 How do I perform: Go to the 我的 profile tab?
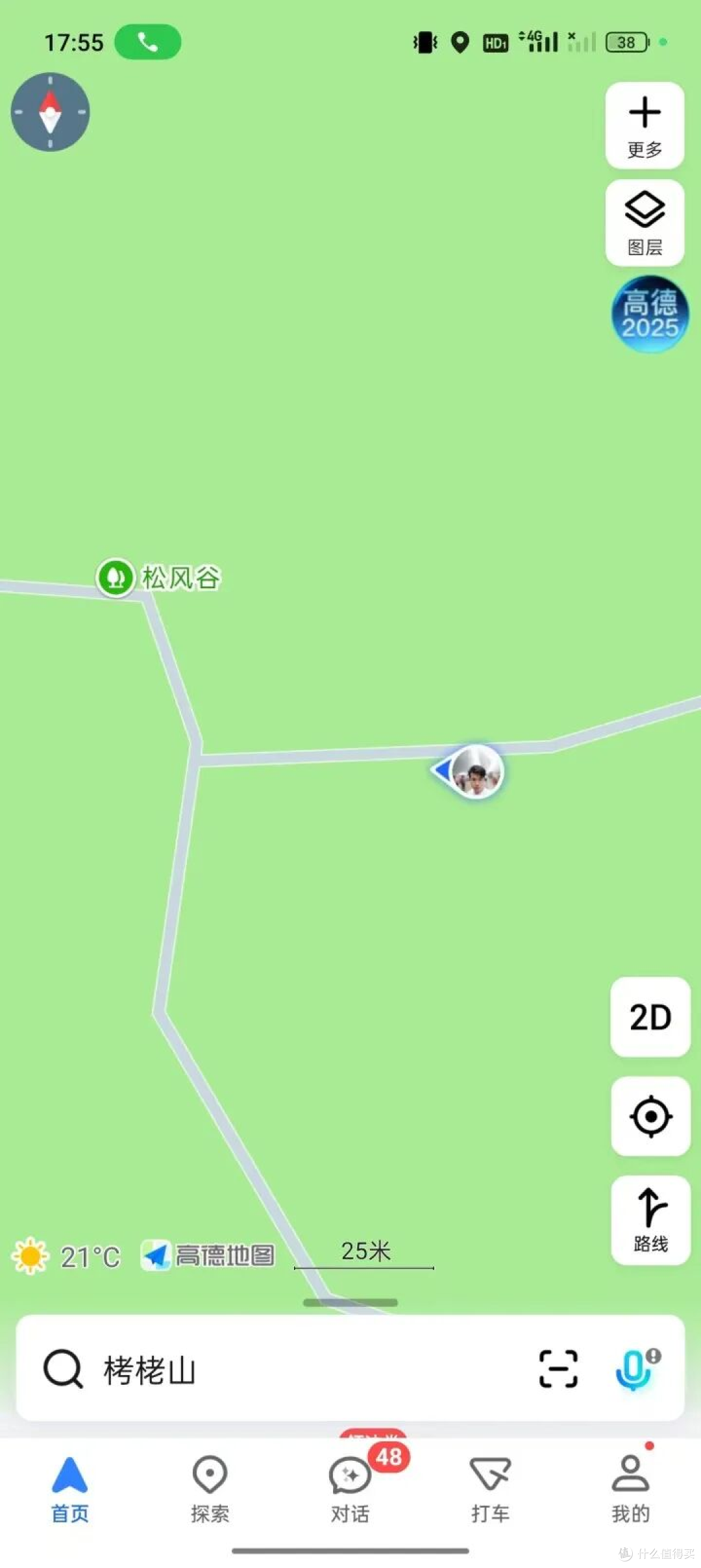coord(630,1490)
